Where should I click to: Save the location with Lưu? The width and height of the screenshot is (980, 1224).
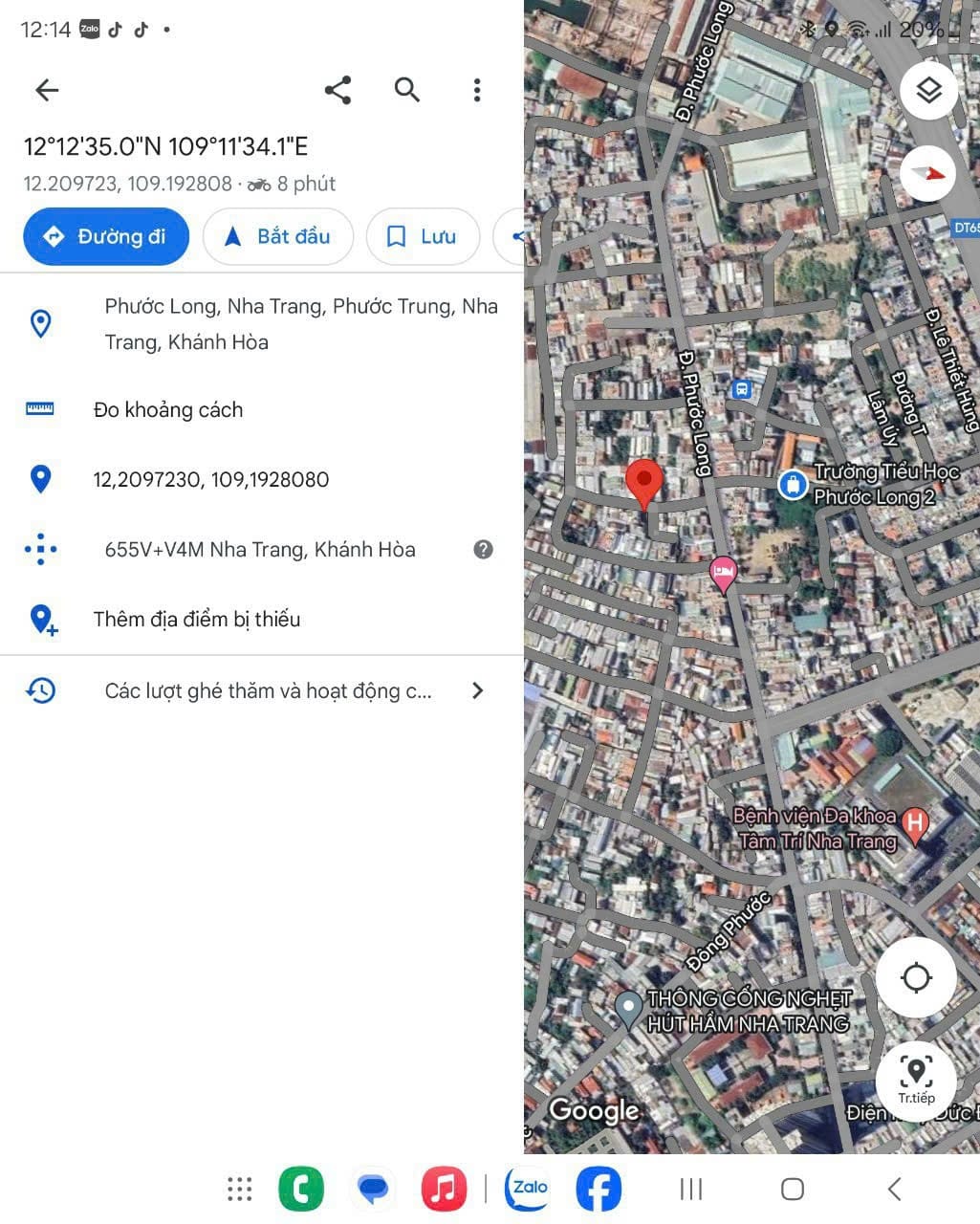point(423,236)
